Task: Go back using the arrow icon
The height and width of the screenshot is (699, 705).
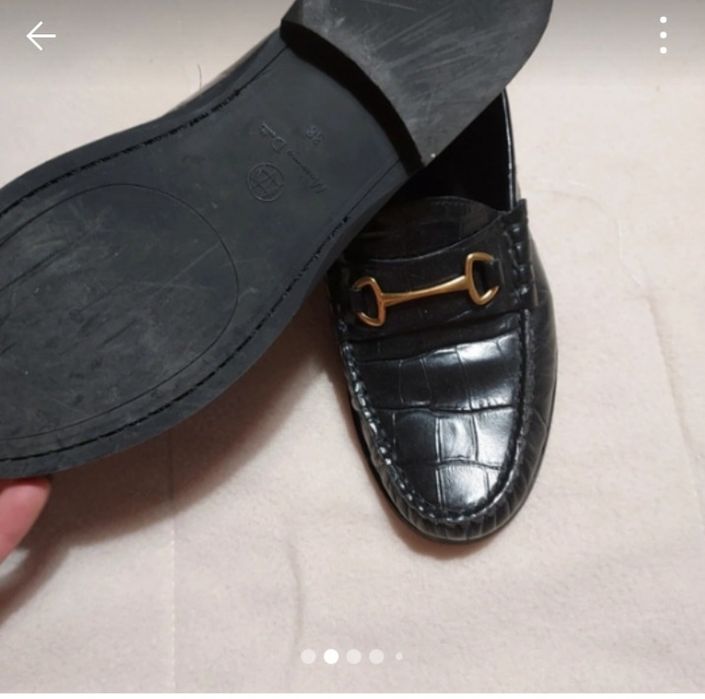Action: (x=41, y=37)
